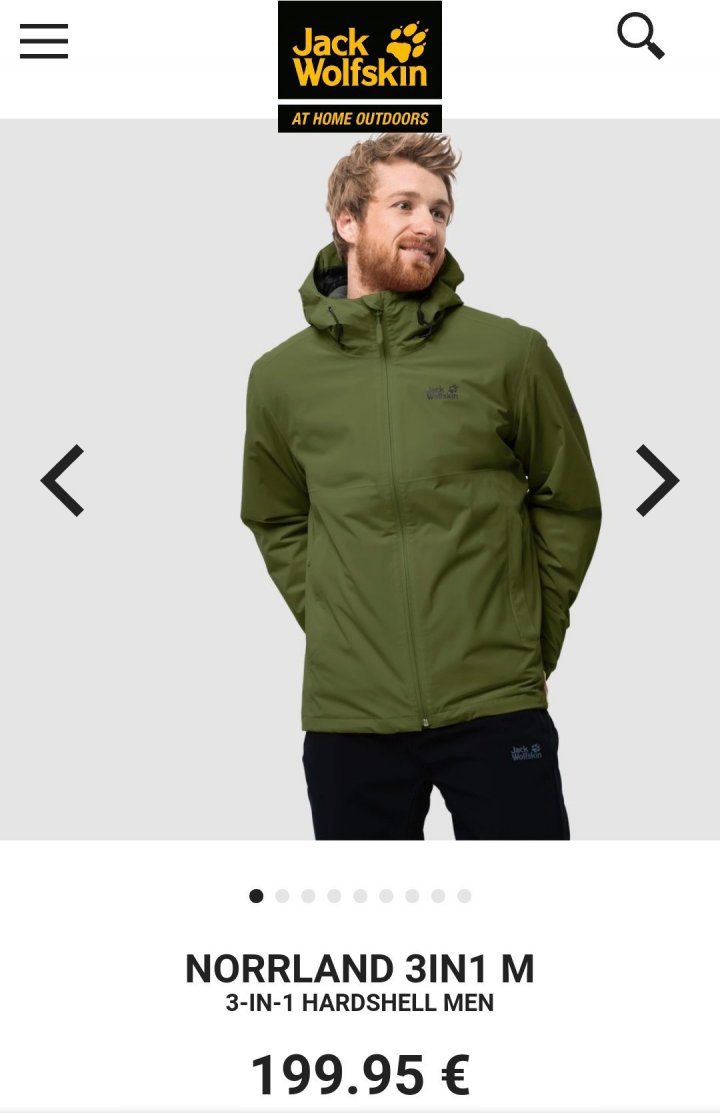Jump to the last image indicator dot
Viewport: 720px width, 1113px height.
click(464, 896)
